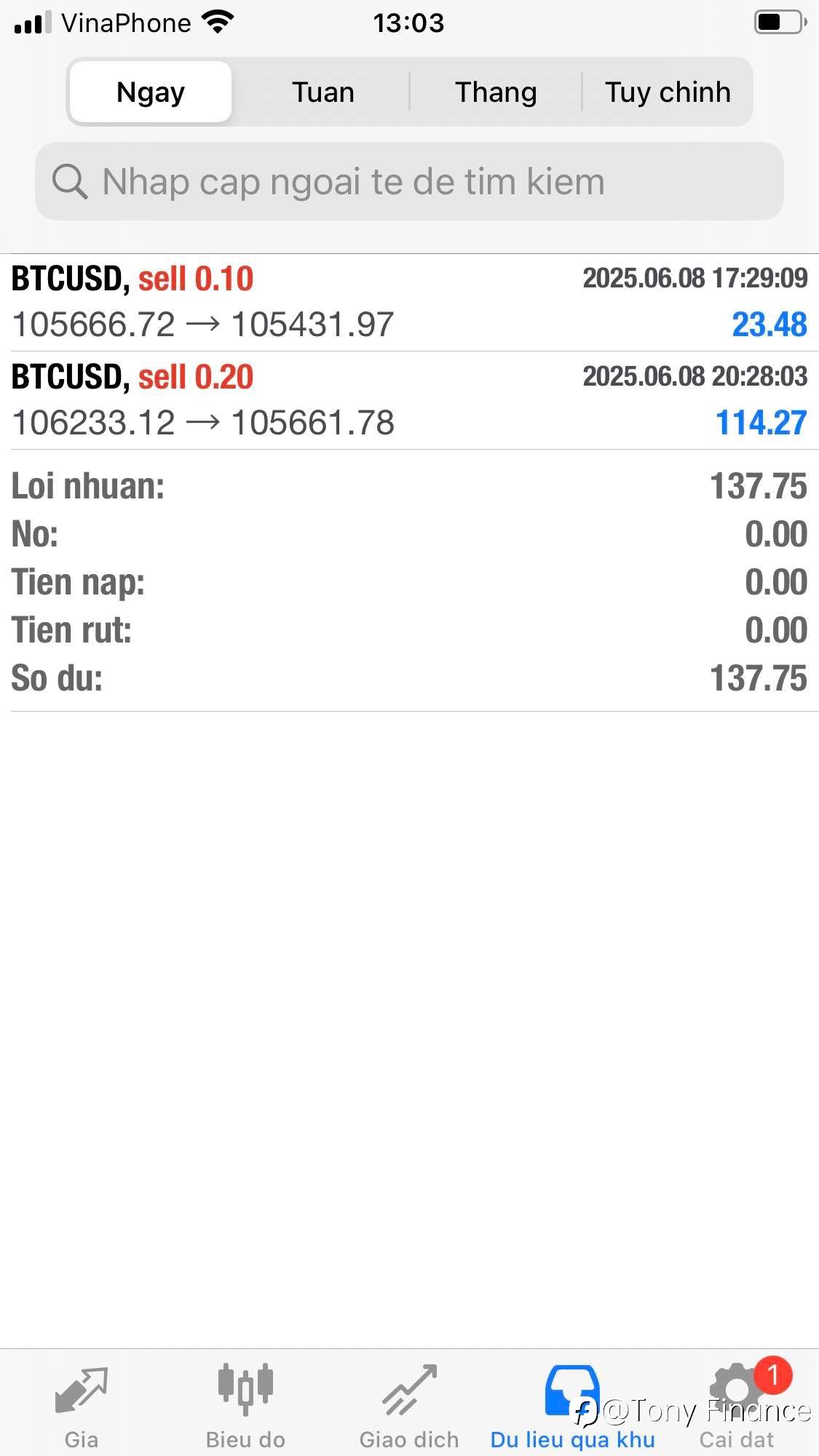The height and width of the screenshot is (1456, 819).
Task: Choose the Tuy chinh custom period
Action: point(668,92)
